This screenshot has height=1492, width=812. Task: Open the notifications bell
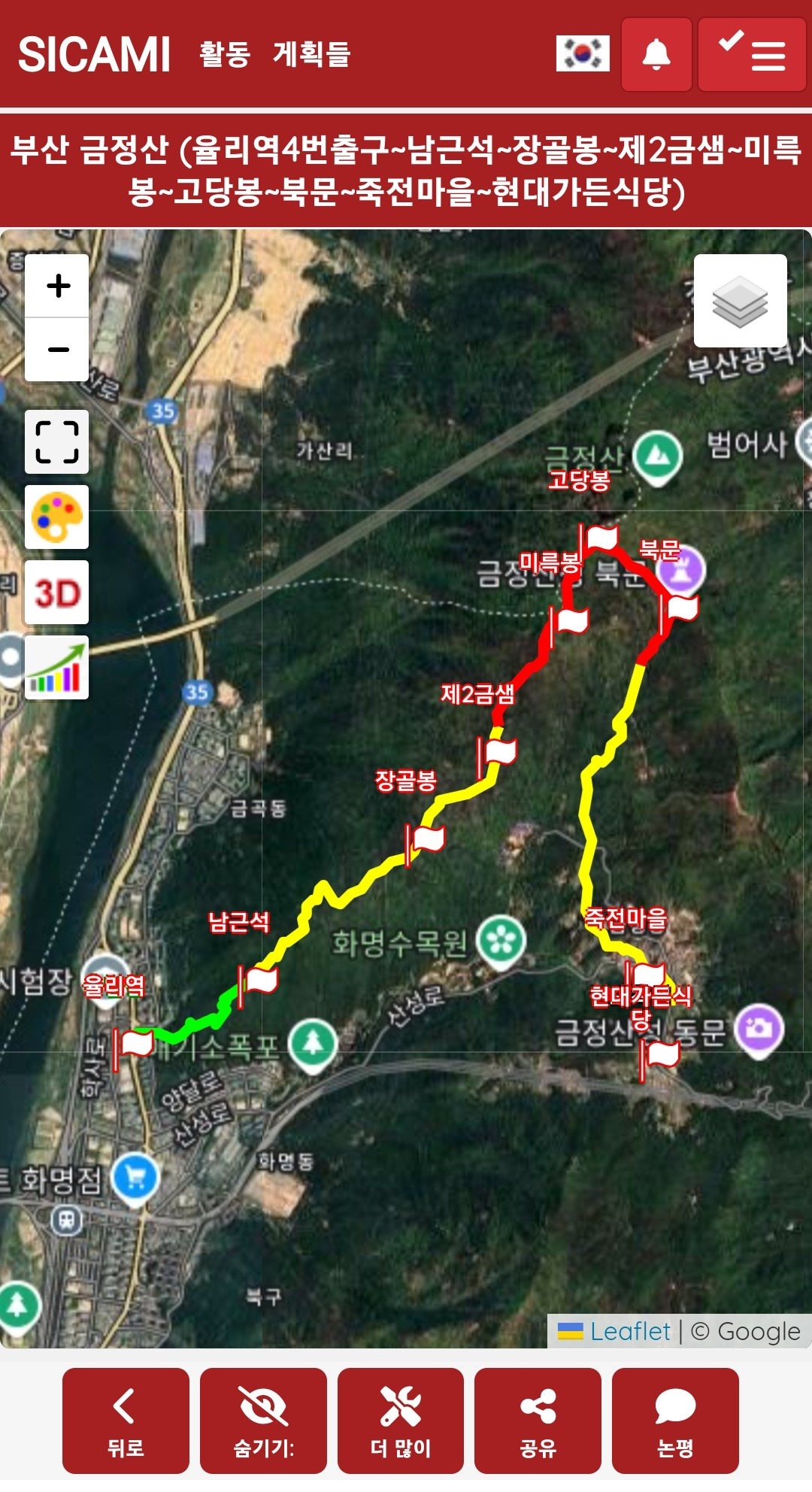coord(656,55)
